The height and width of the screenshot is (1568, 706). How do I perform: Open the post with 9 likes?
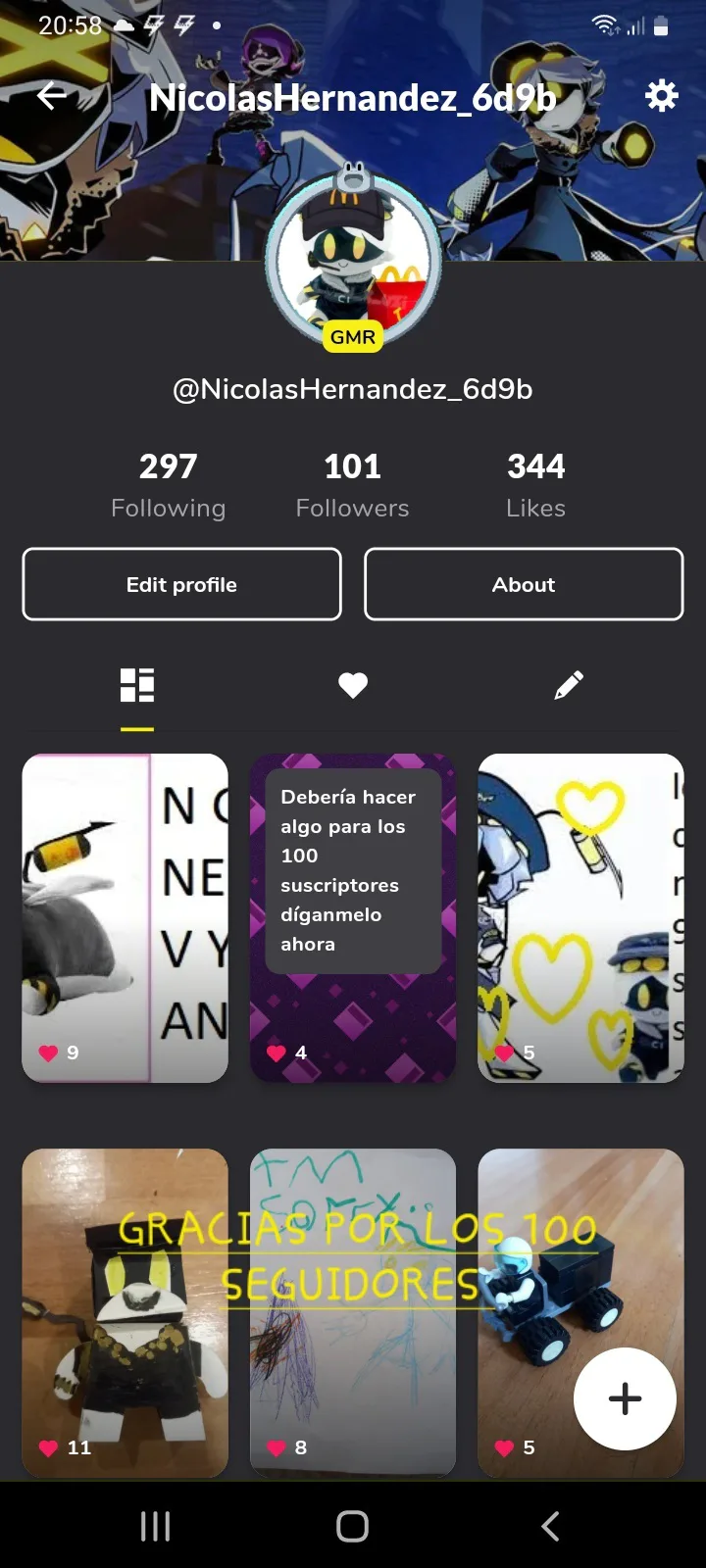126,918
